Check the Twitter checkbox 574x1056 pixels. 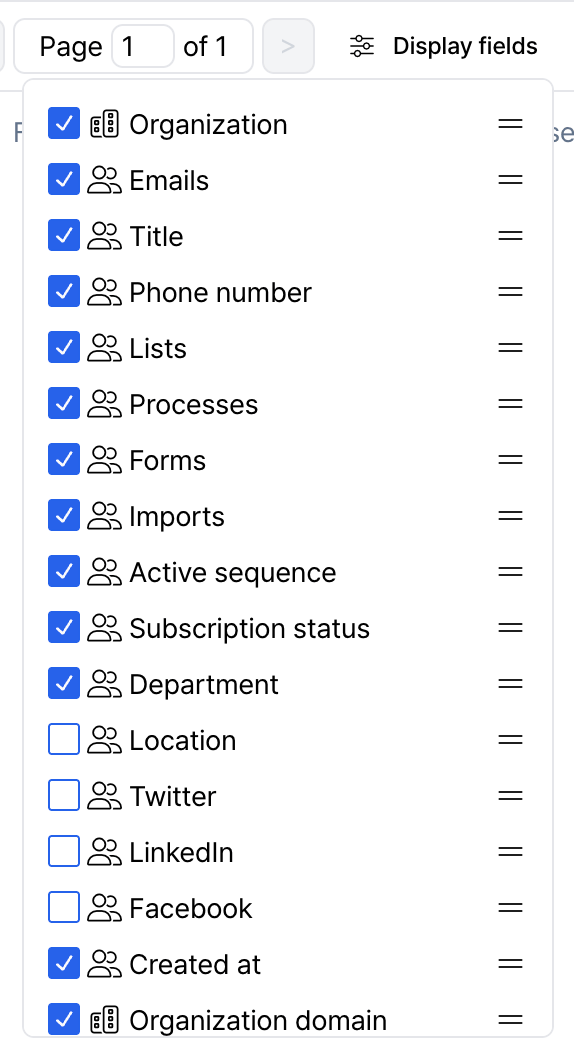coord(64,795)
